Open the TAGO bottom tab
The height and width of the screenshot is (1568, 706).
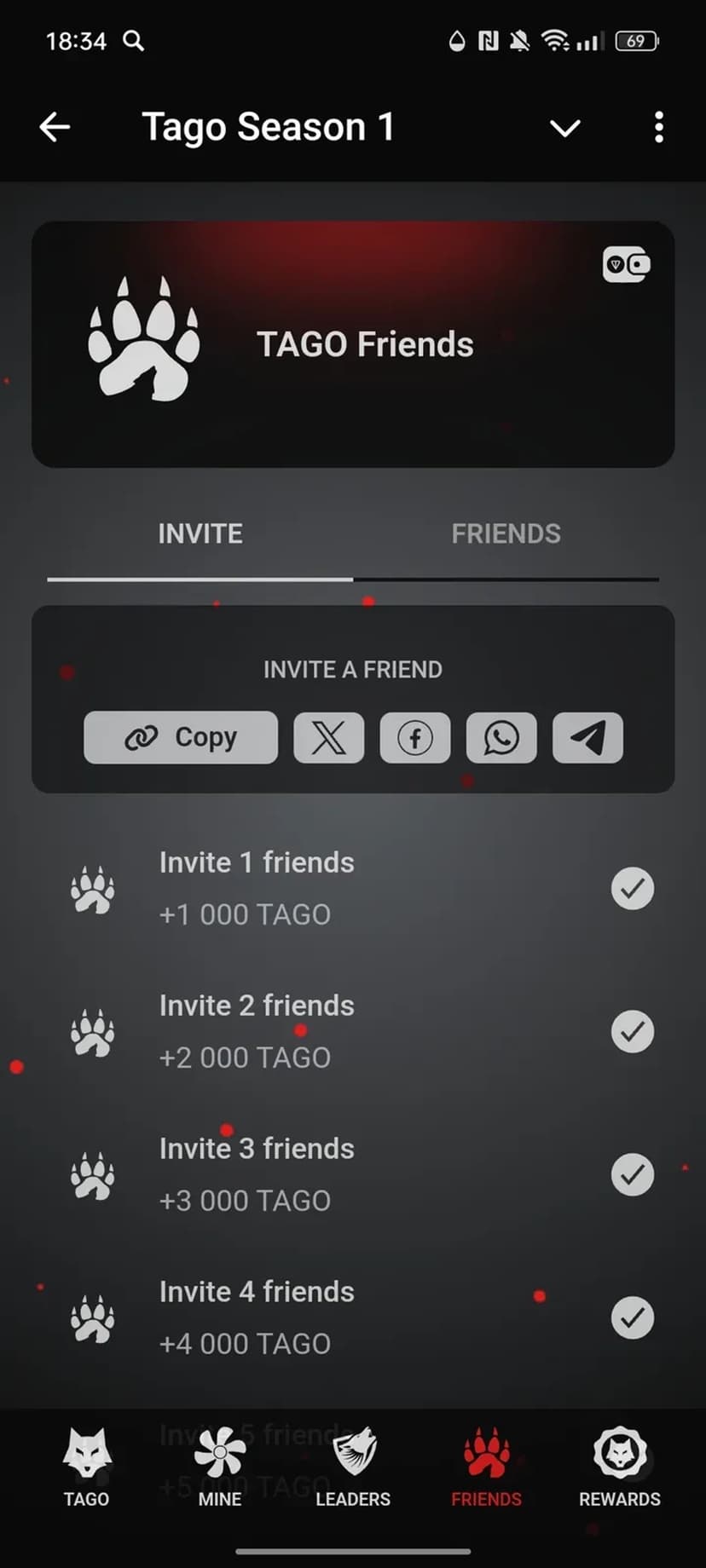tap(86, 1467)
